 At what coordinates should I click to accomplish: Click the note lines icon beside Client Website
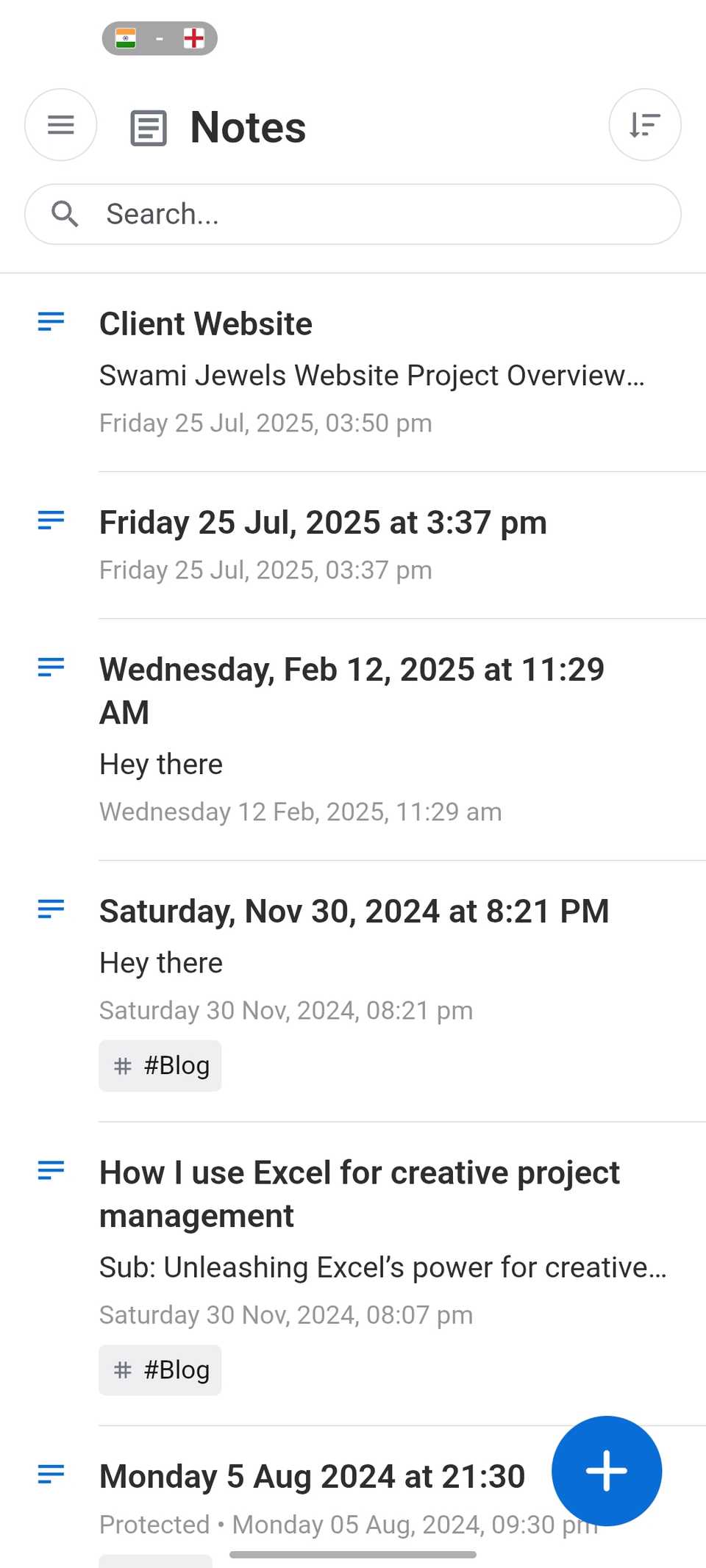click(50, 321)
